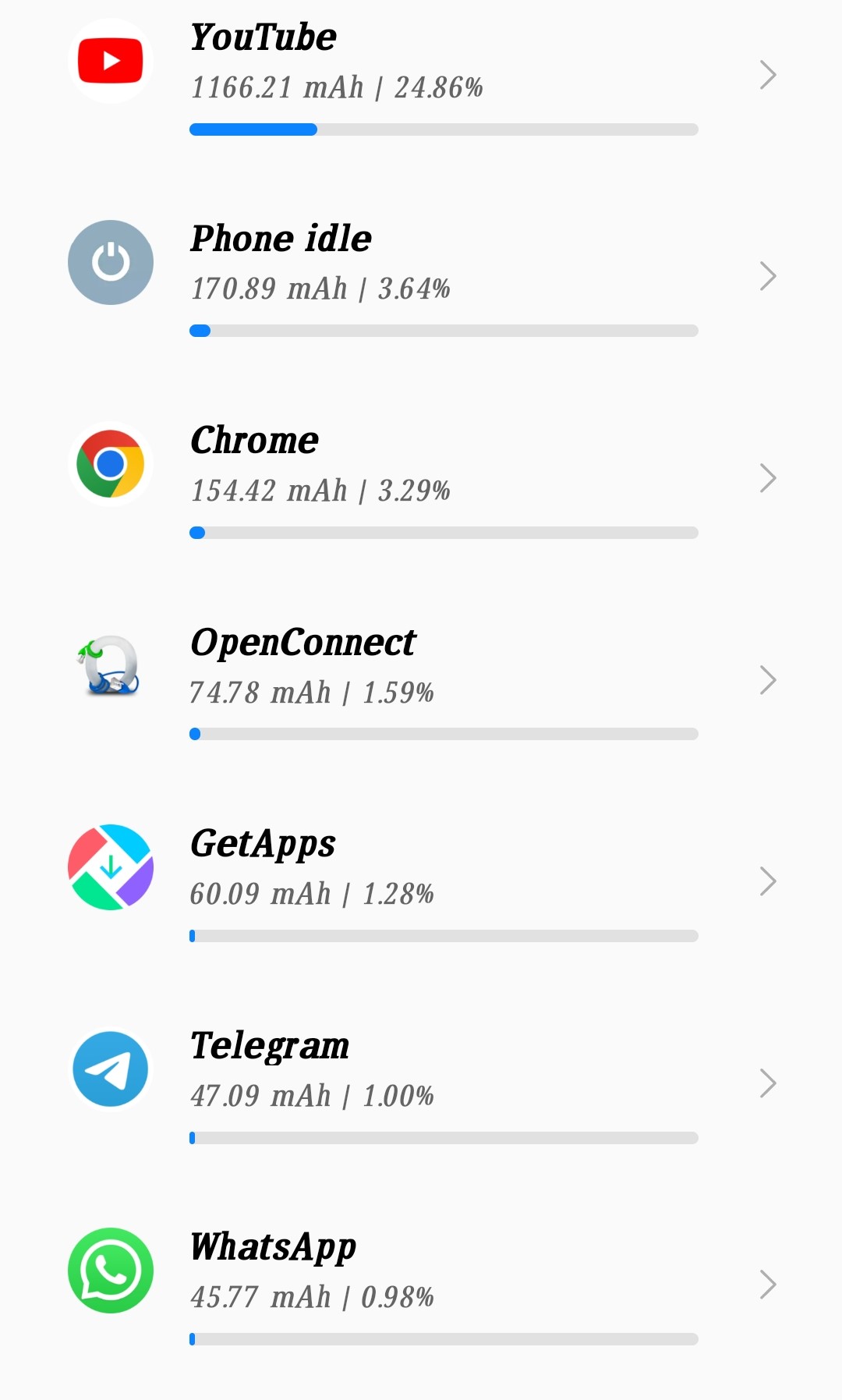Viewport: 842px width, 1400px height.
Task: Tap the WhatsApp battery usage row
Action: click(x=421, y=1285)
